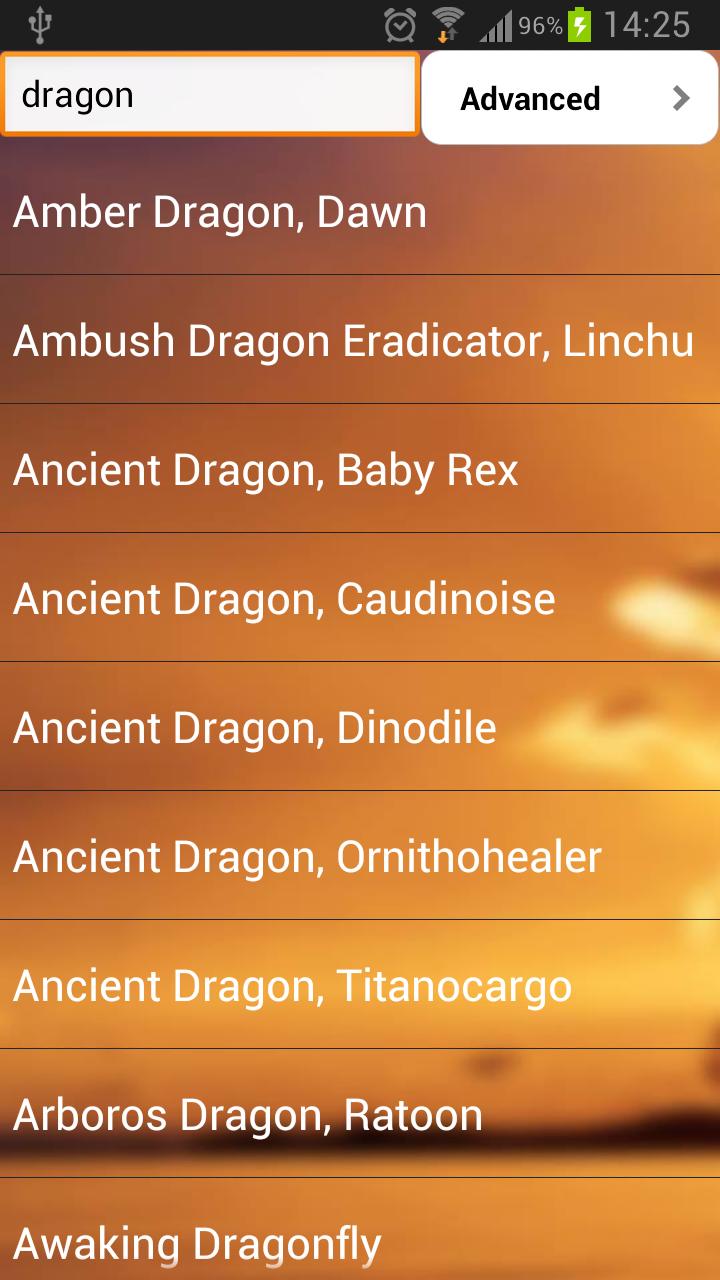Open "Ambush Dragon Eradicator, Linchu" entry
This screenshot has height=1280, width=720.
coord(360,341)
